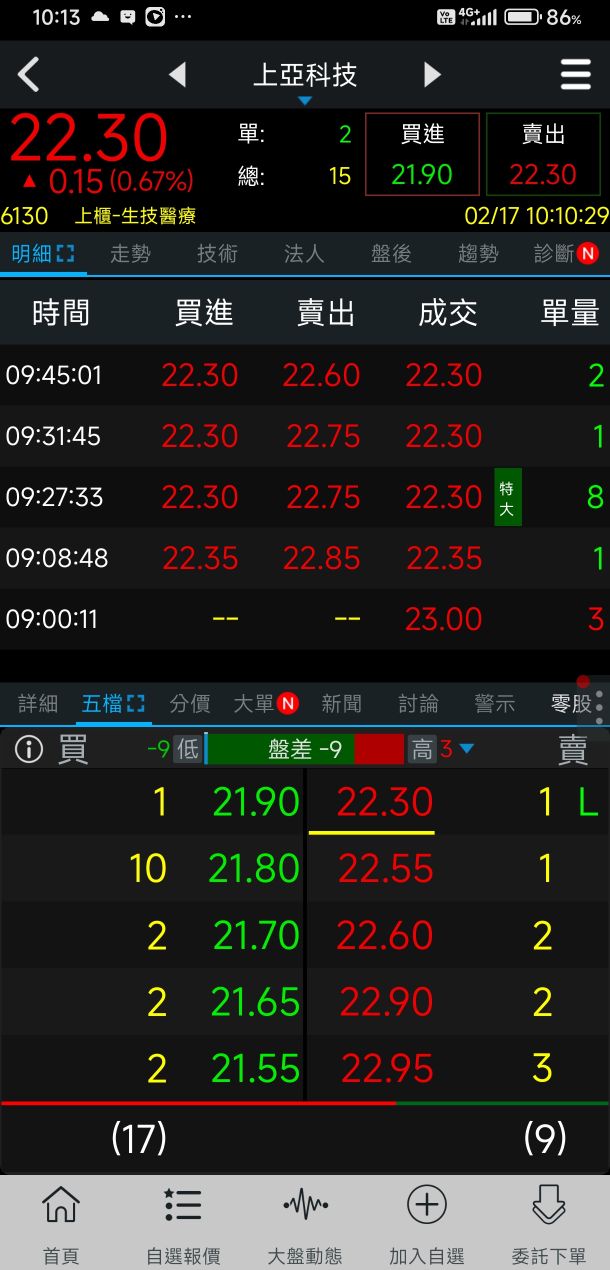Screen dimensions: 610x1270
Task: Open 委託下單 to place an order
Action: (x=549, y=1223)
